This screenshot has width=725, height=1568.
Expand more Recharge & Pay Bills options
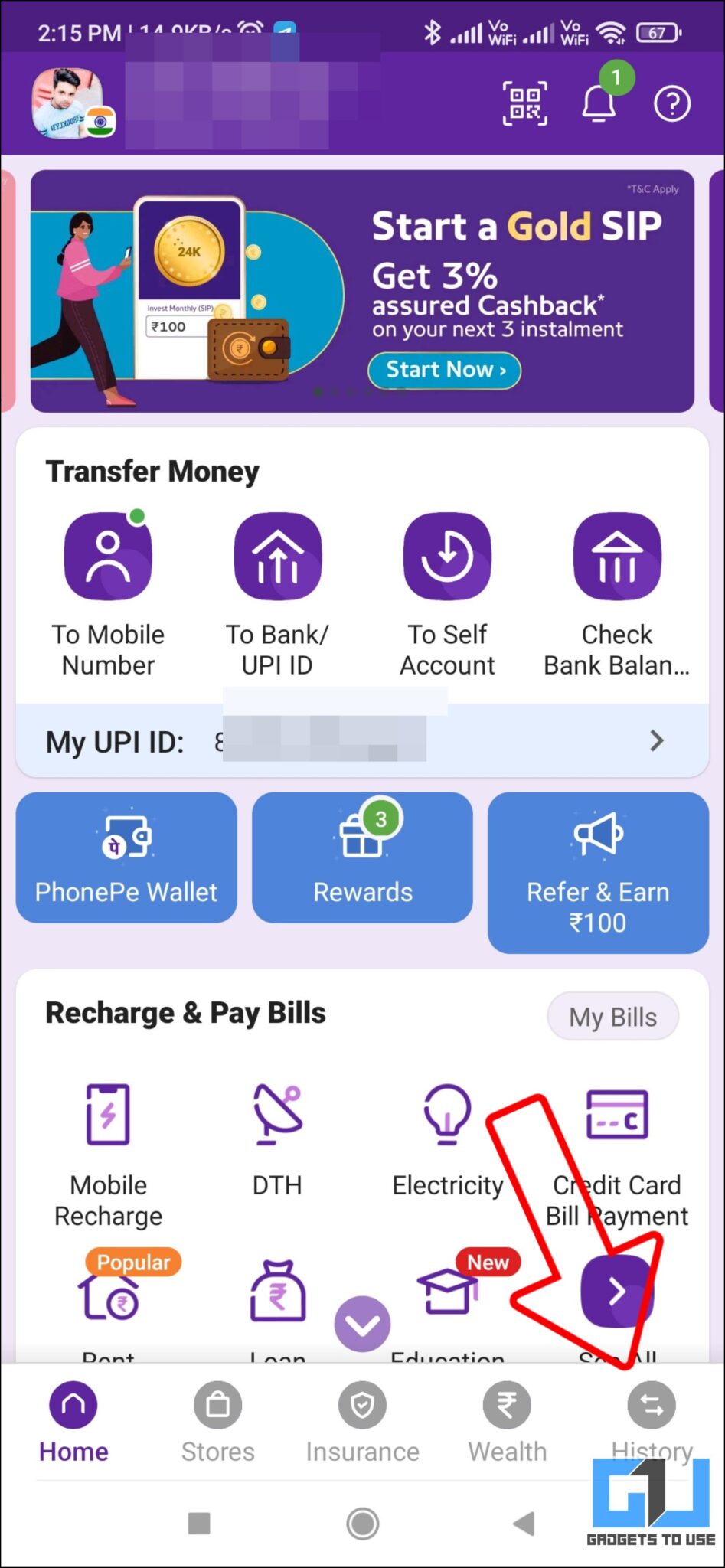(x=362, y=1323)
